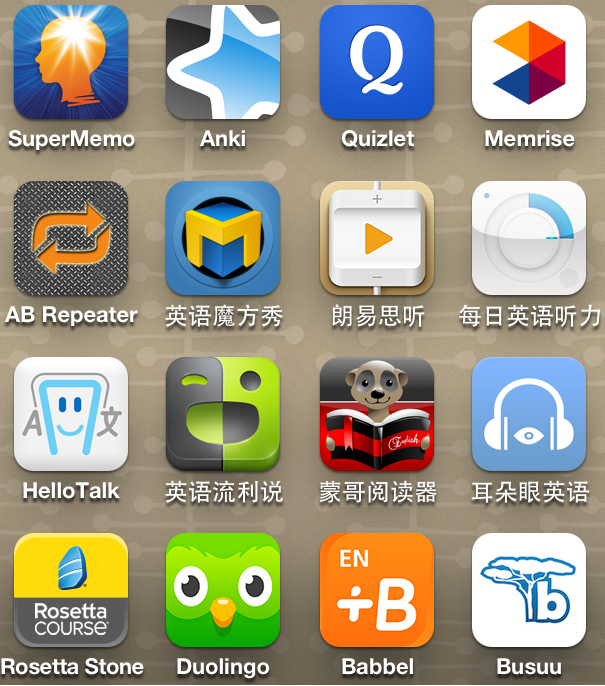Screen dimensions: 605x686
Task: Open the 英语流利说 app
Action: (223, 414)
